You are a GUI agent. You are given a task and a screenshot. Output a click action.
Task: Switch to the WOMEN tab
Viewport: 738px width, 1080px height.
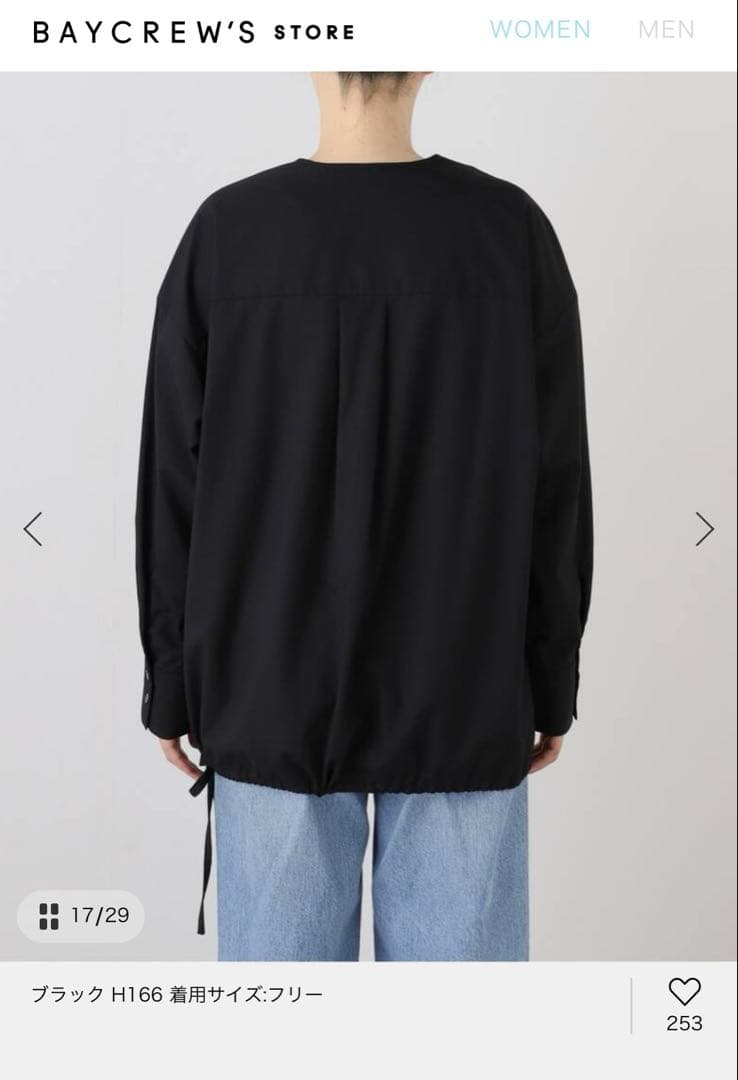click(x=540, y=30)
